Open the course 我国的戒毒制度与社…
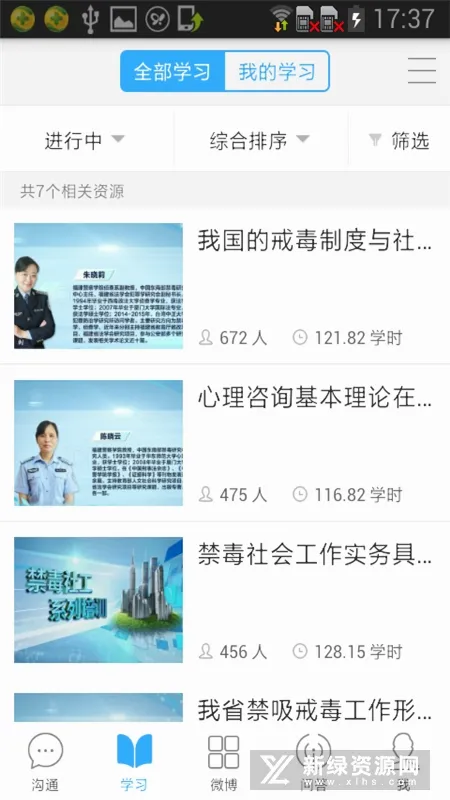The height and width of the screenshot is (800, 450). (x=225, y=286)
